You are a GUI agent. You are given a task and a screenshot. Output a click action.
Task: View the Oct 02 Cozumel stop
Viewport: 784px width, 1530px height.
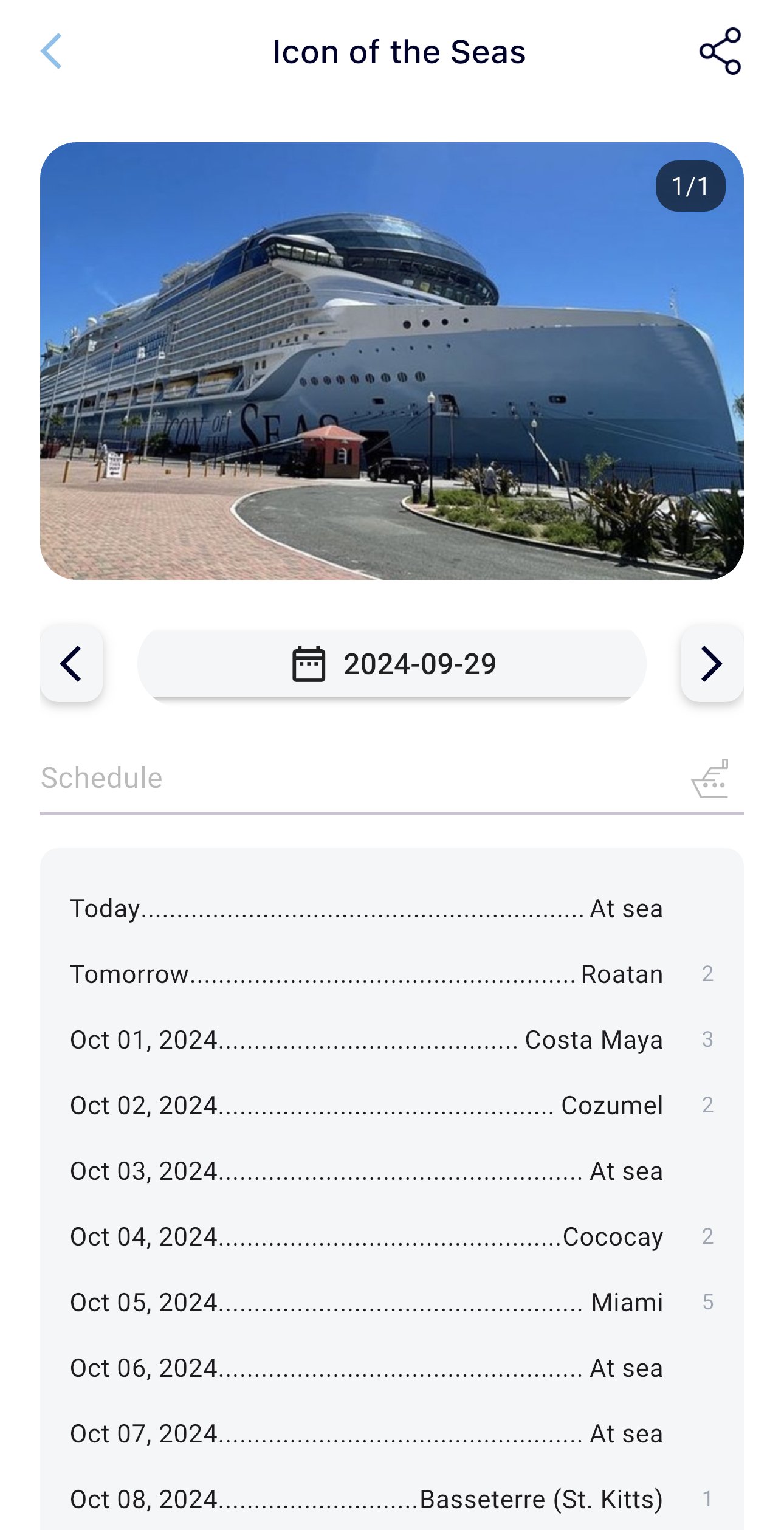392,1105
